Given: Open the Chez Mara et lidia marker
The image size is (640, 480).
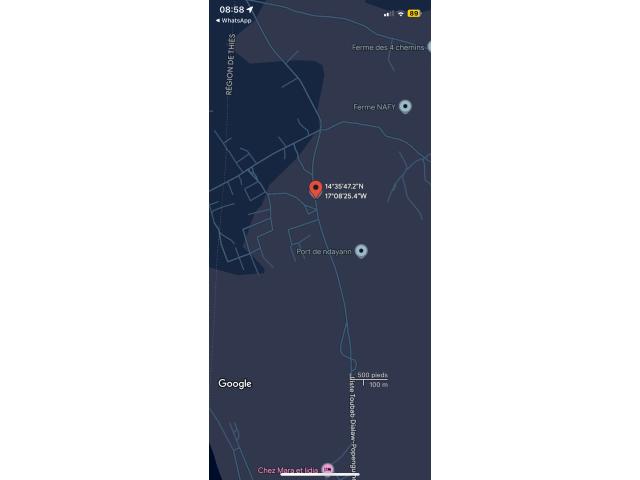Looking at the screenshot, I should (327, 470).
